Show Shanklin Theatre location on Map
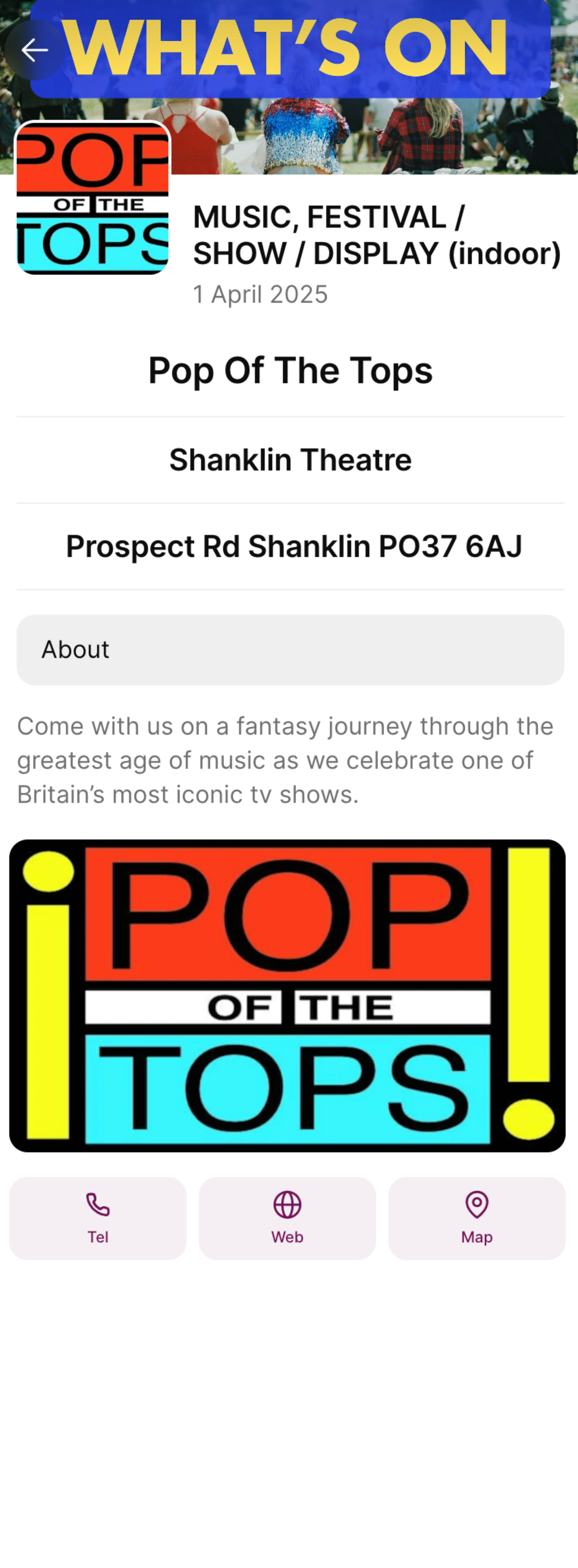 [476, 1218]
